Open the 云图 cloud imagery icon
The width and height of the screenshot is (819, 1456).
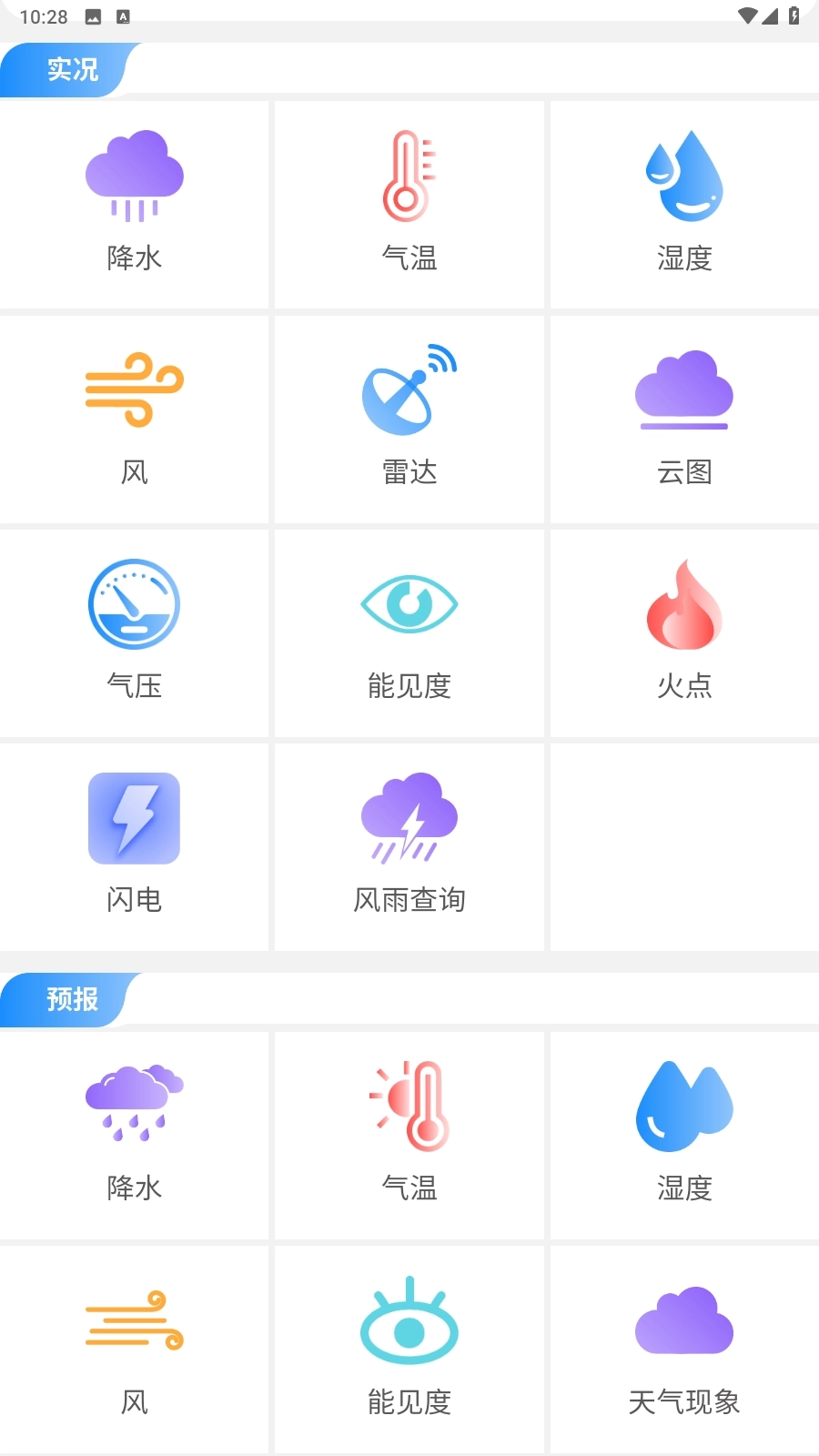tap(684, 389)
